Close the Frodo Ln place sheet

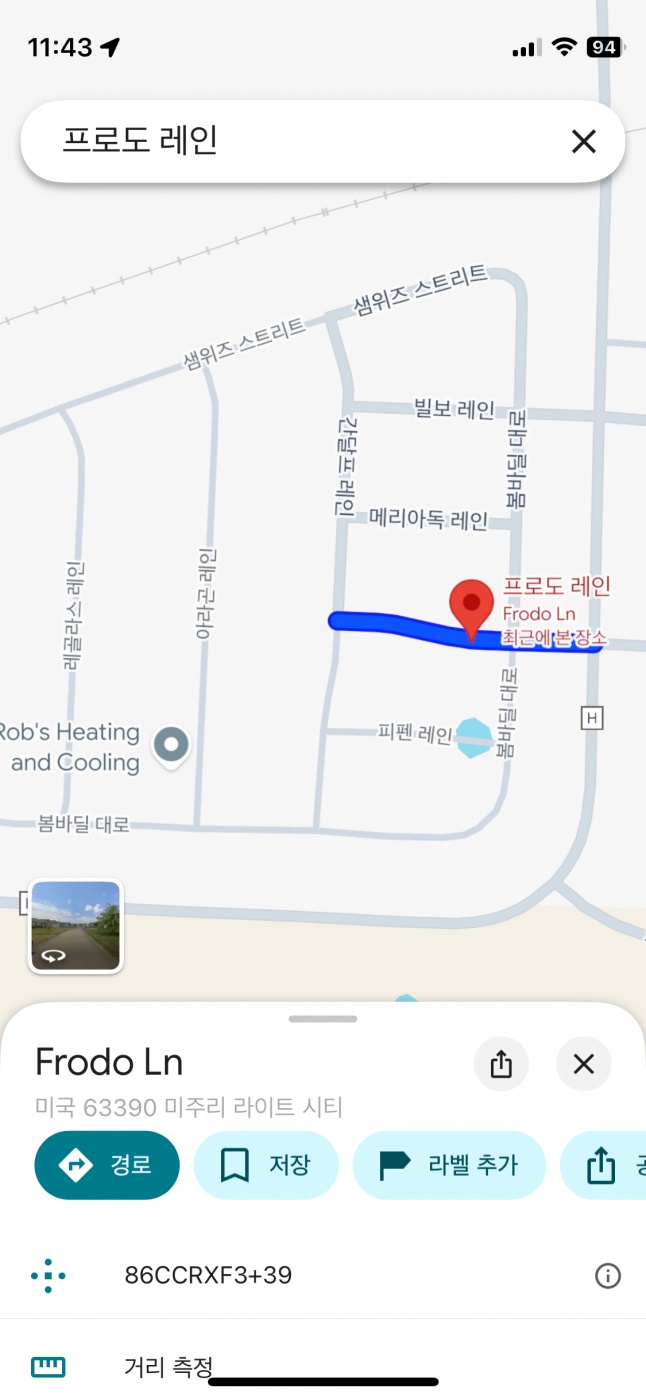coord(583,1063)
